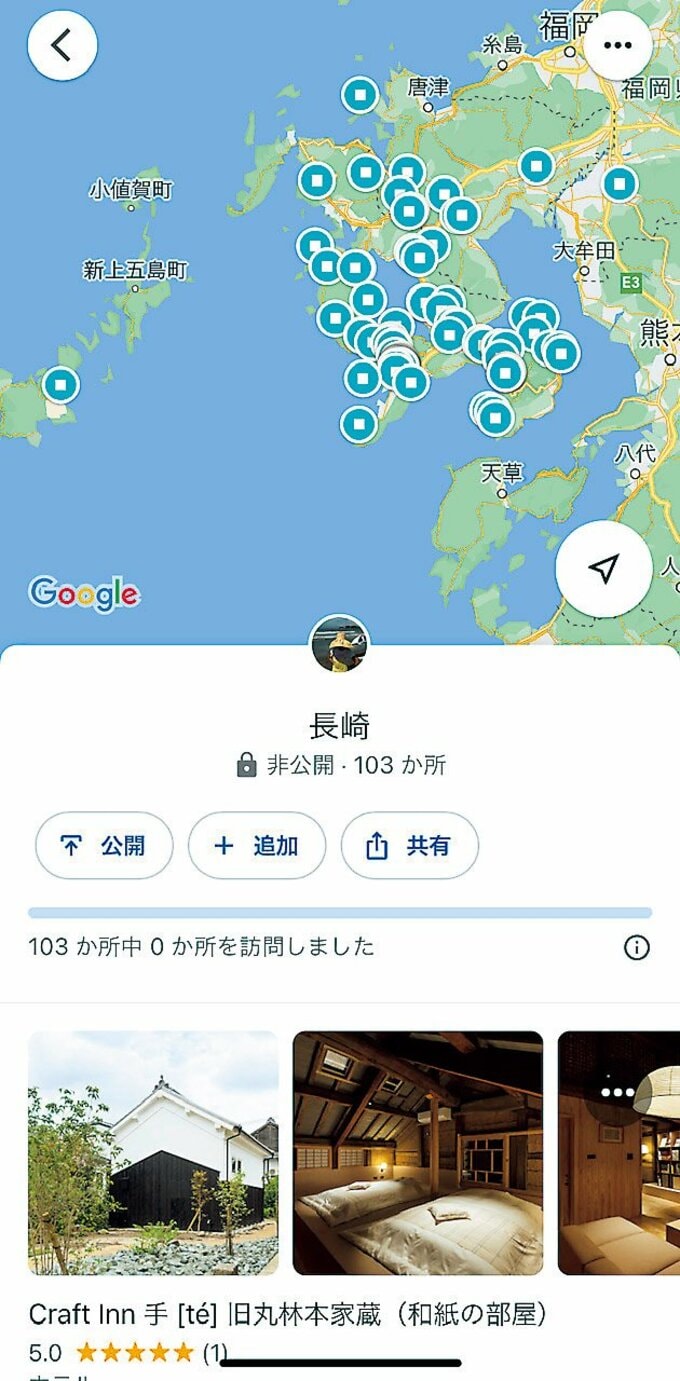Screen dimensions: 680x1381
Task: Open the Craft Inn 手 [té] listing
Action: [289, 1313]
